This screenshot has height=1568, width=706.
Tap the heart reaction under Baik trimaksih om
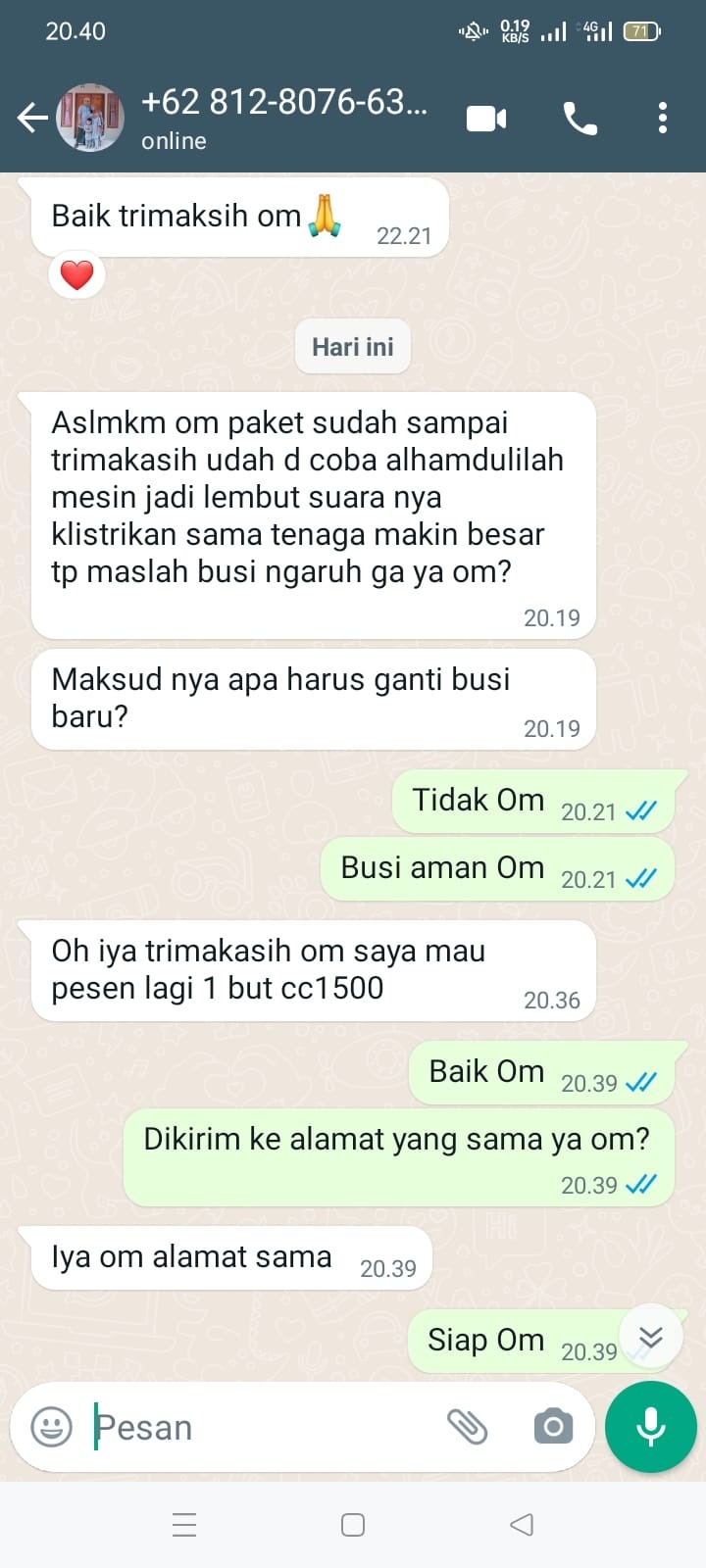click(76, 275)
